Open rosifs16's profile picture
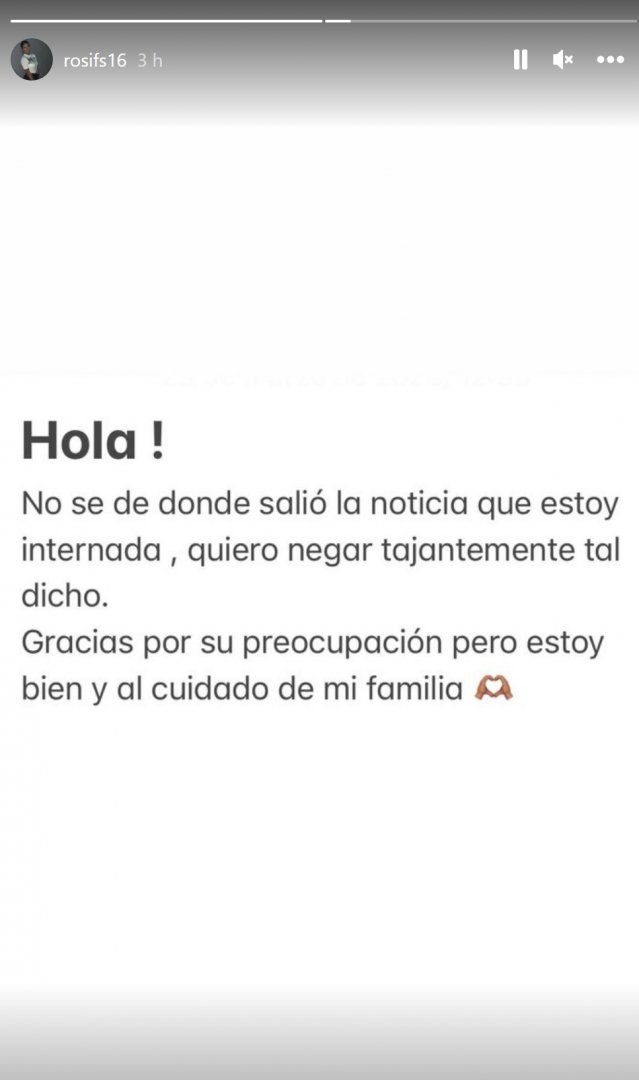 click(x=31, y=60)
